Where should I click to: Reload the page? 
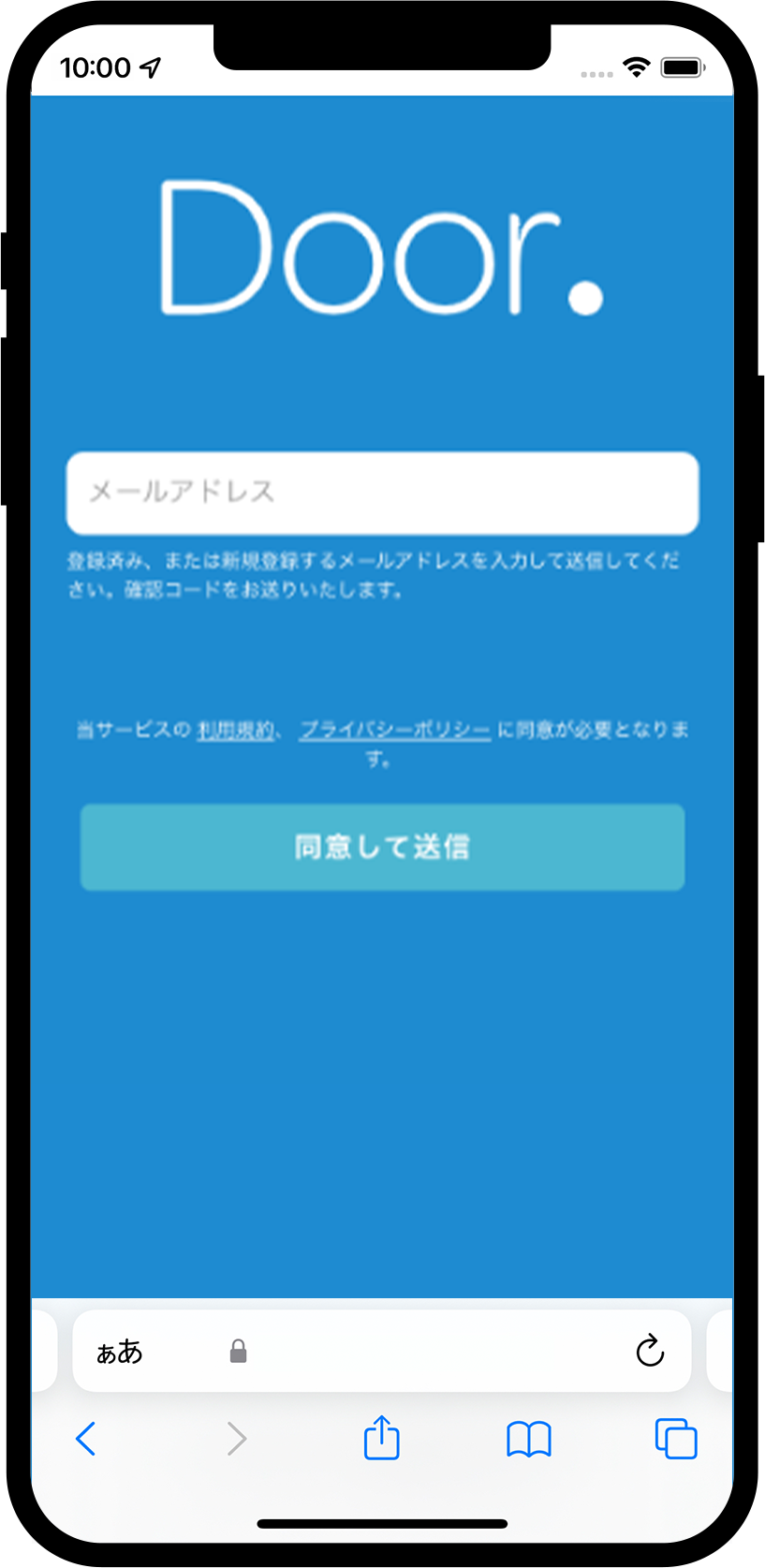(650, 1351)
